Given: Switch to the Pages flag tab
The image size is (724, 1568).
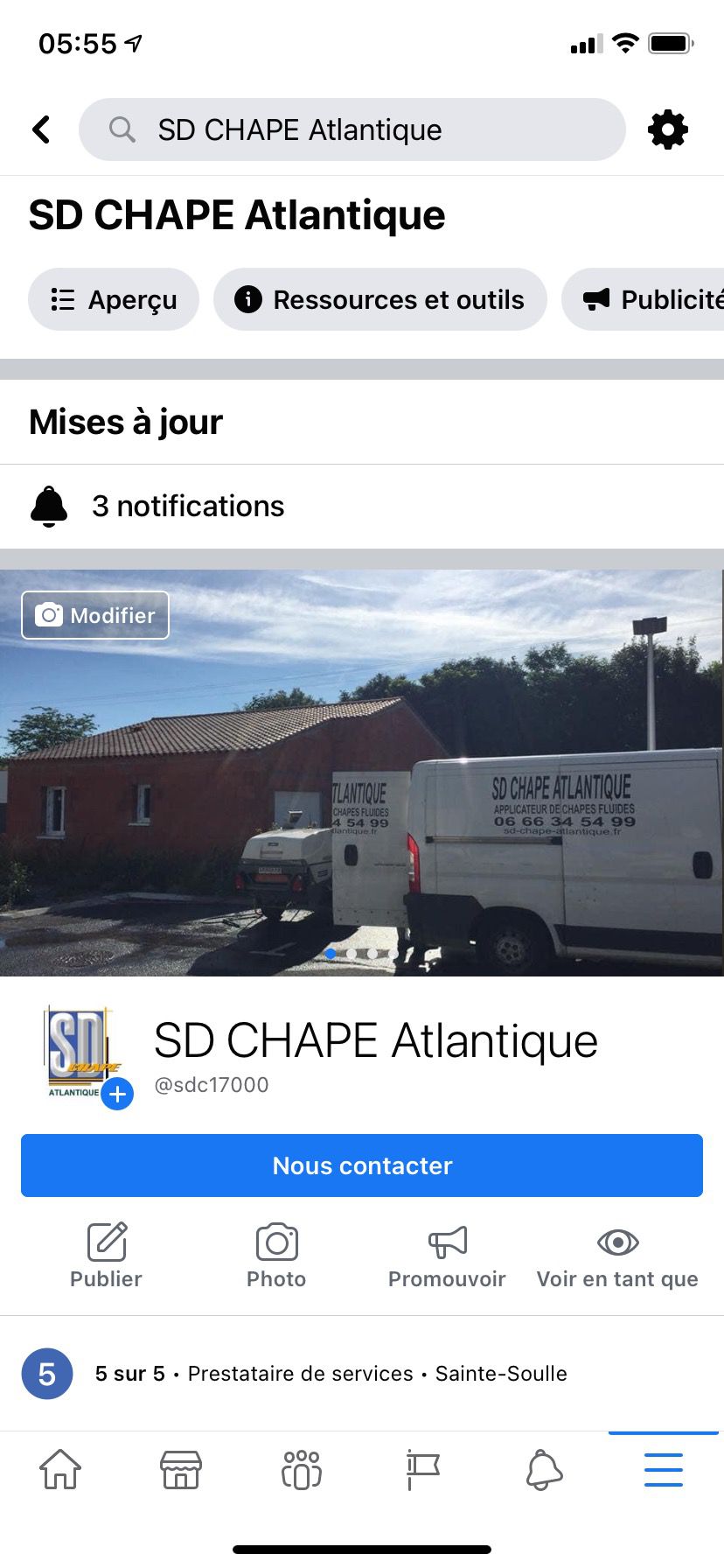Looking at the screenshot, I should tap(422, 1469).
